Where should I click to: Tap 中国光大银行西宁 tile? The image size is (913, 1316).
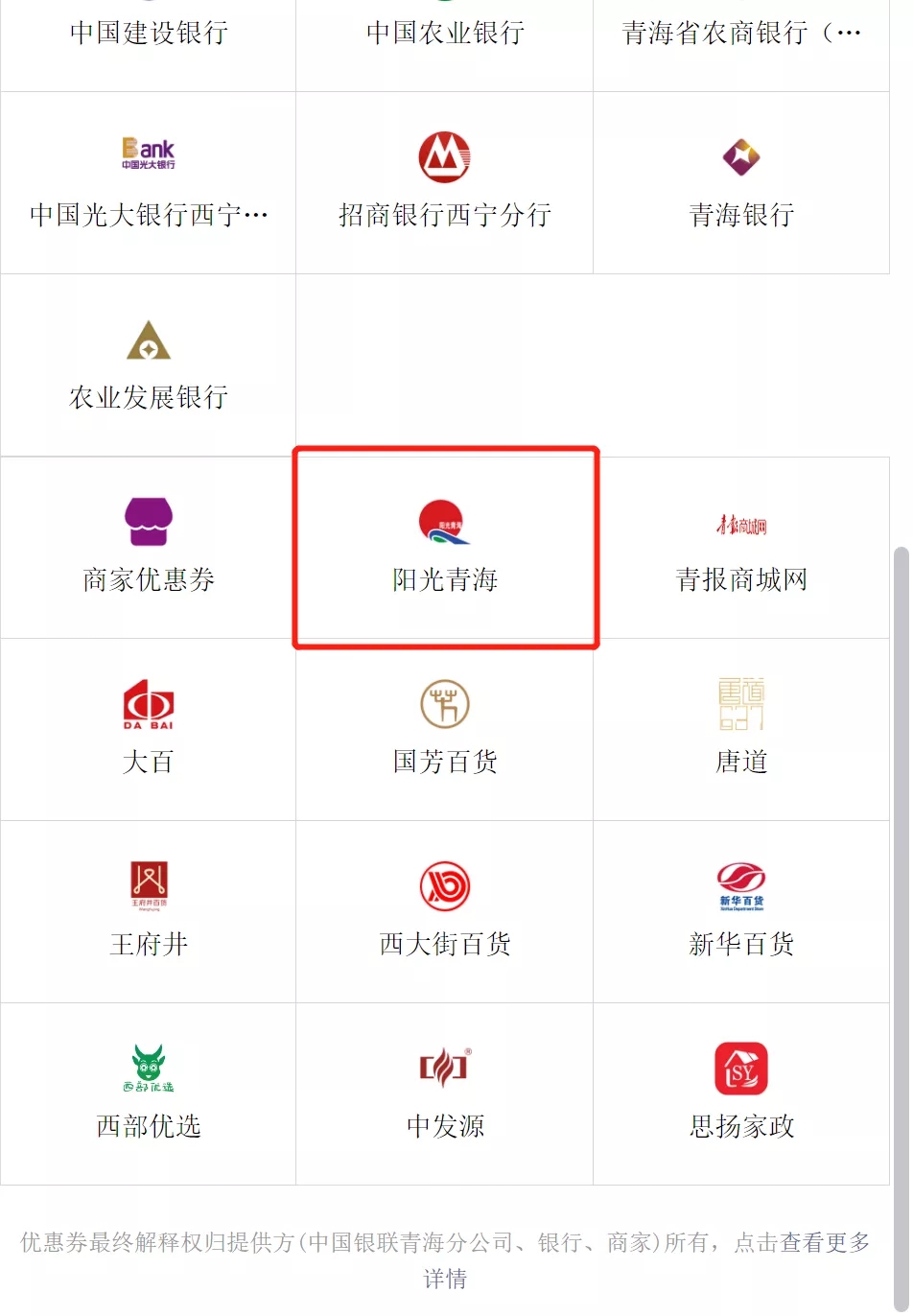[x=149, y=183]
